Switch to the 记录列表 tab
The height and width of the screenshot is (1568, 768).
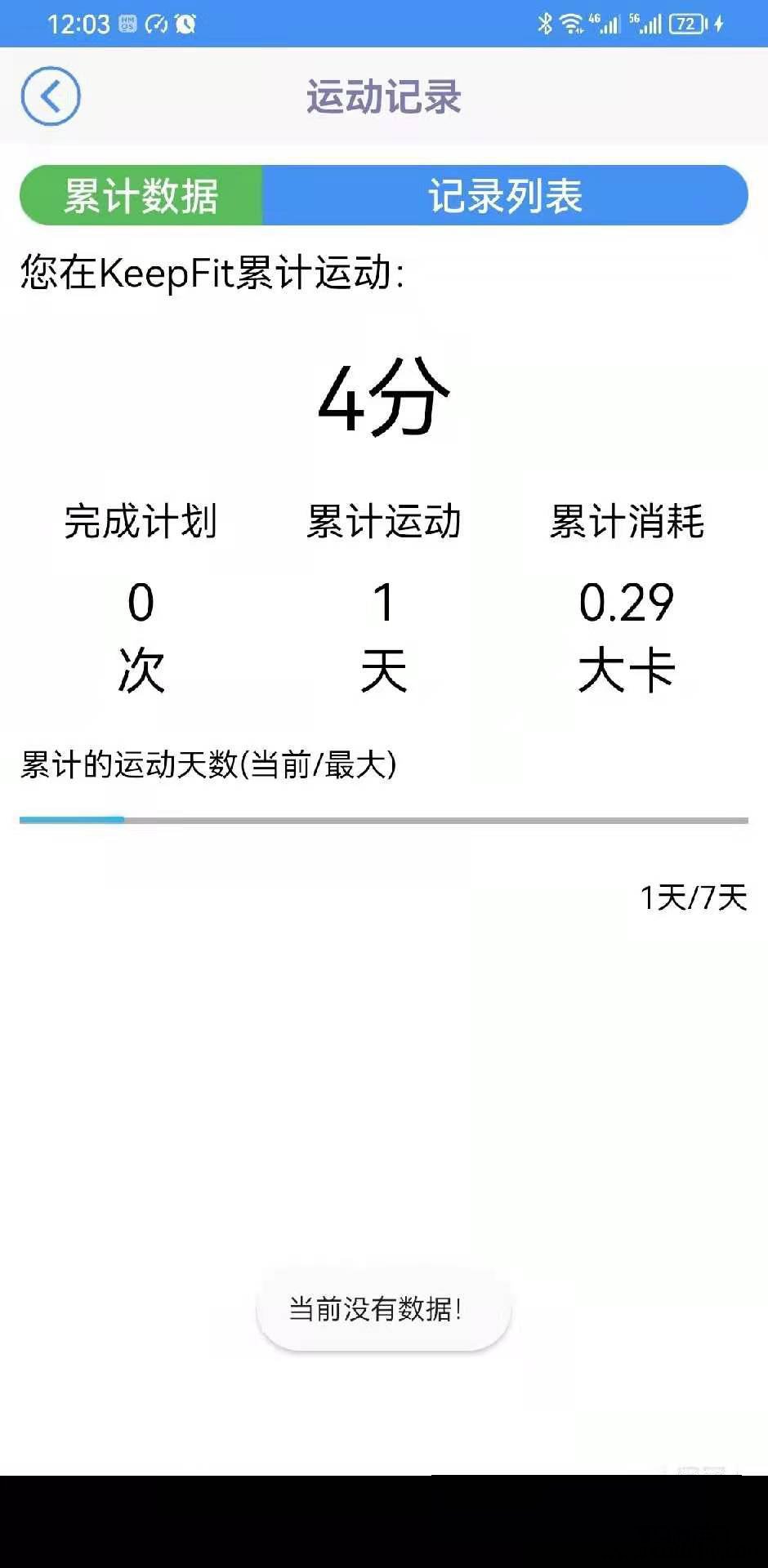(505, 196)
